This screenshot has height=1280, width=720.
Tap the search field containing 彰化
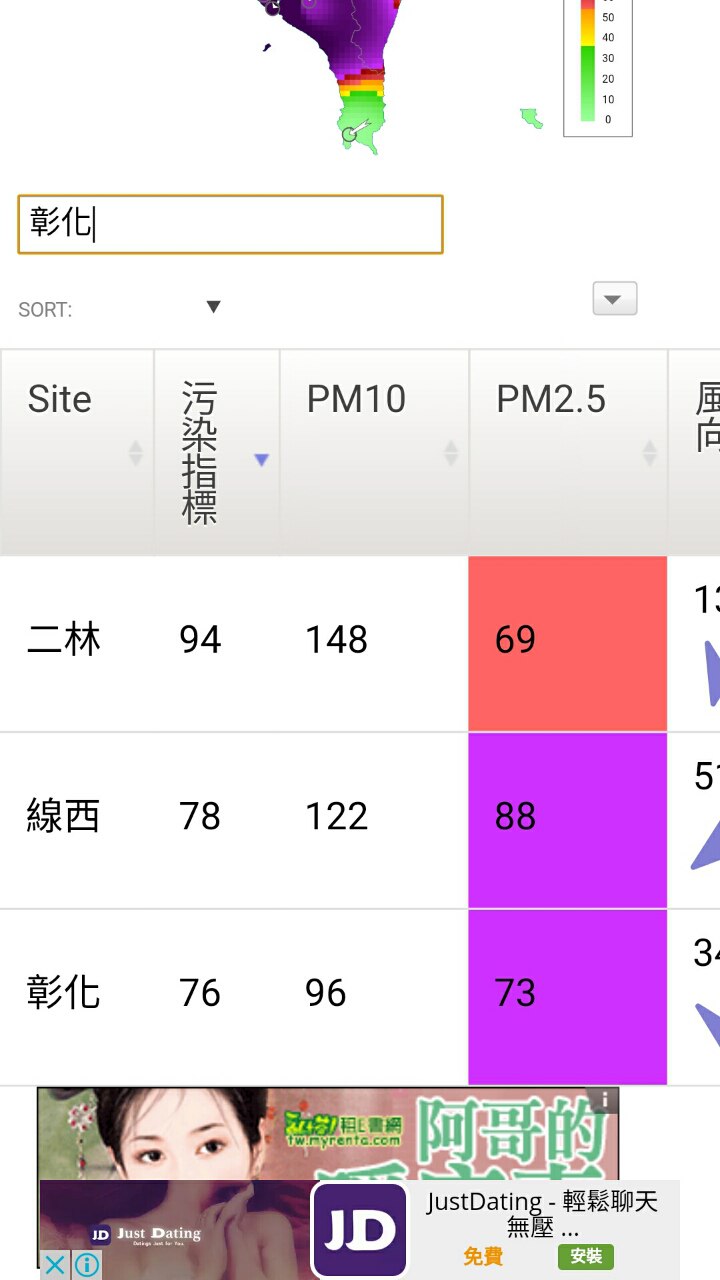pos(230,224)
